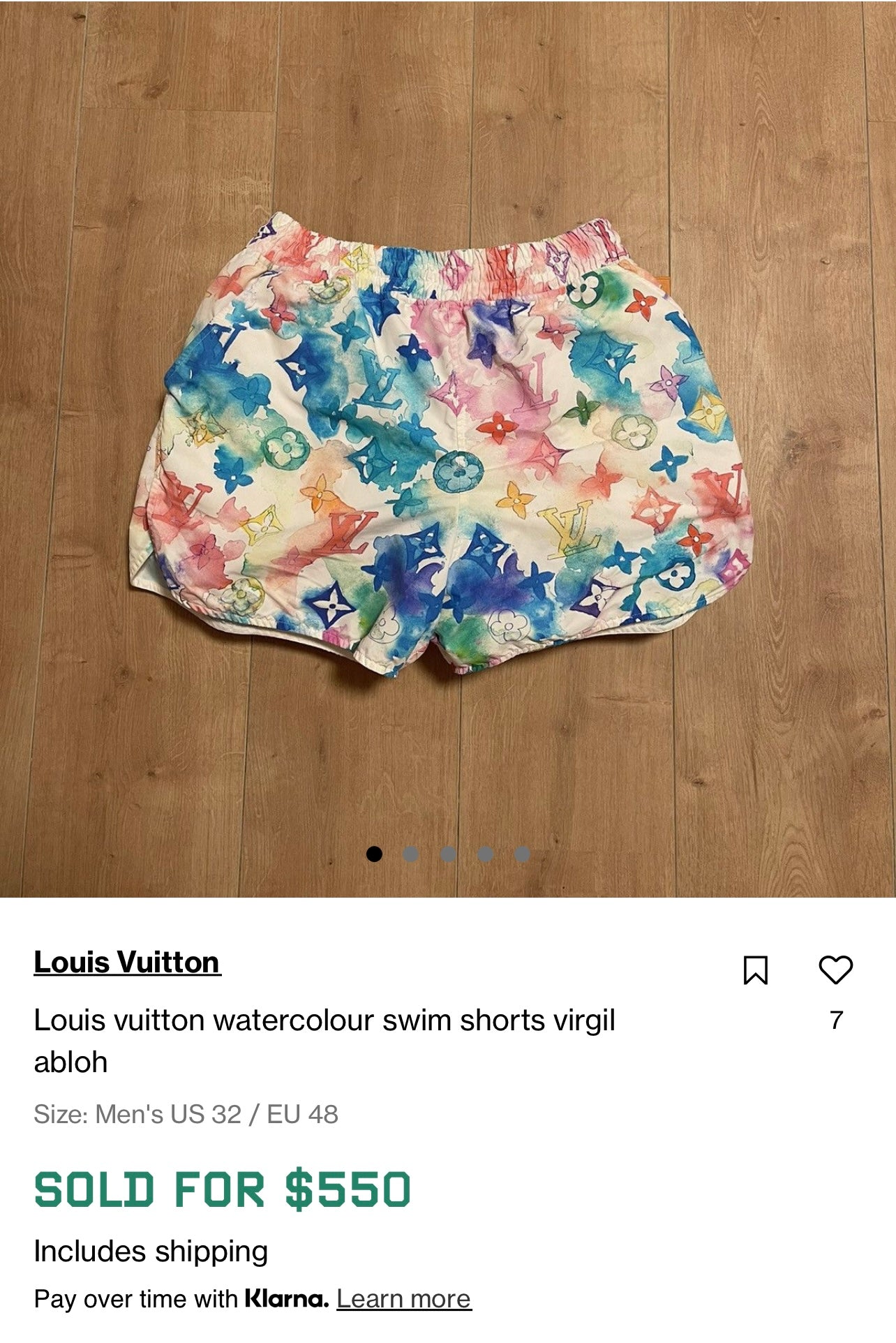Image resolution: width=896 pixels, height=1343 pixels.
Task: Jump to the second photo indicator dot
Action: point(411,854)
